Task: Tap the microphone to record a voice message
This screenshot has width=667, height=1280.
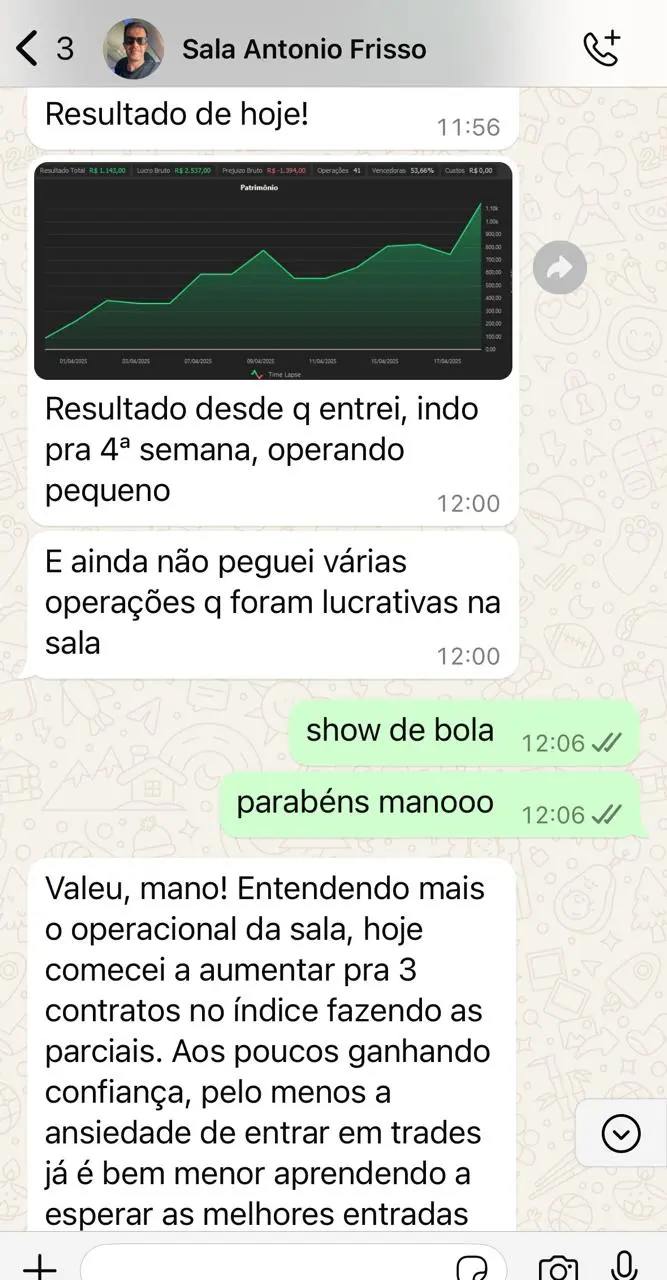Action: 625,1264
